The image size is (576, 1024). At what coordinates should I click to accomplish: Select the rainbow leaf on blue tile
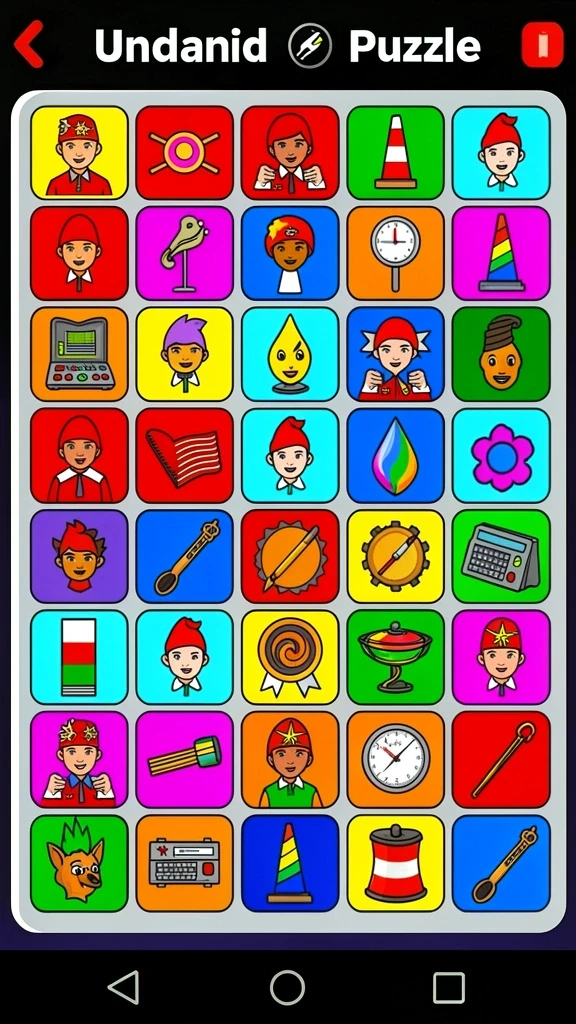pos(395,455)
